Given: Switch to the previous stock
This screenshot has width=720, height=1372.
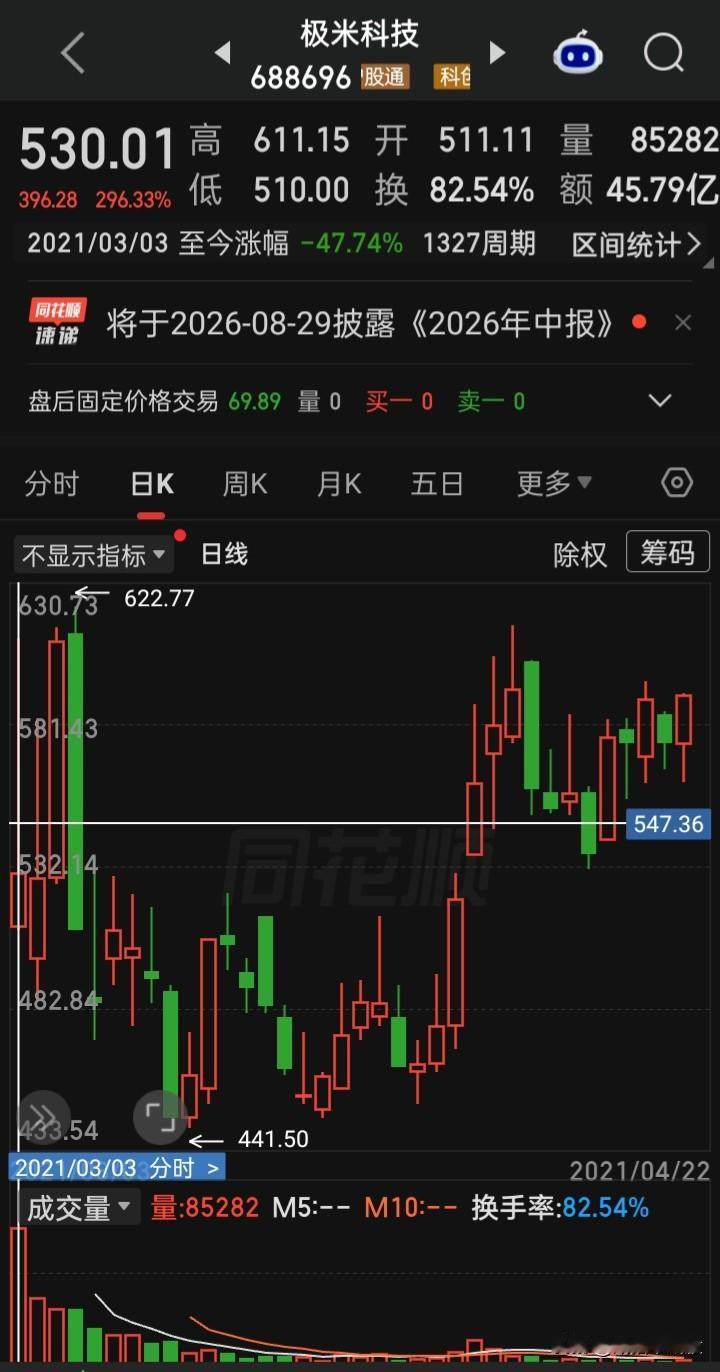Looking at the screenshot, I should pyautogui.click(x=222, y=52).
